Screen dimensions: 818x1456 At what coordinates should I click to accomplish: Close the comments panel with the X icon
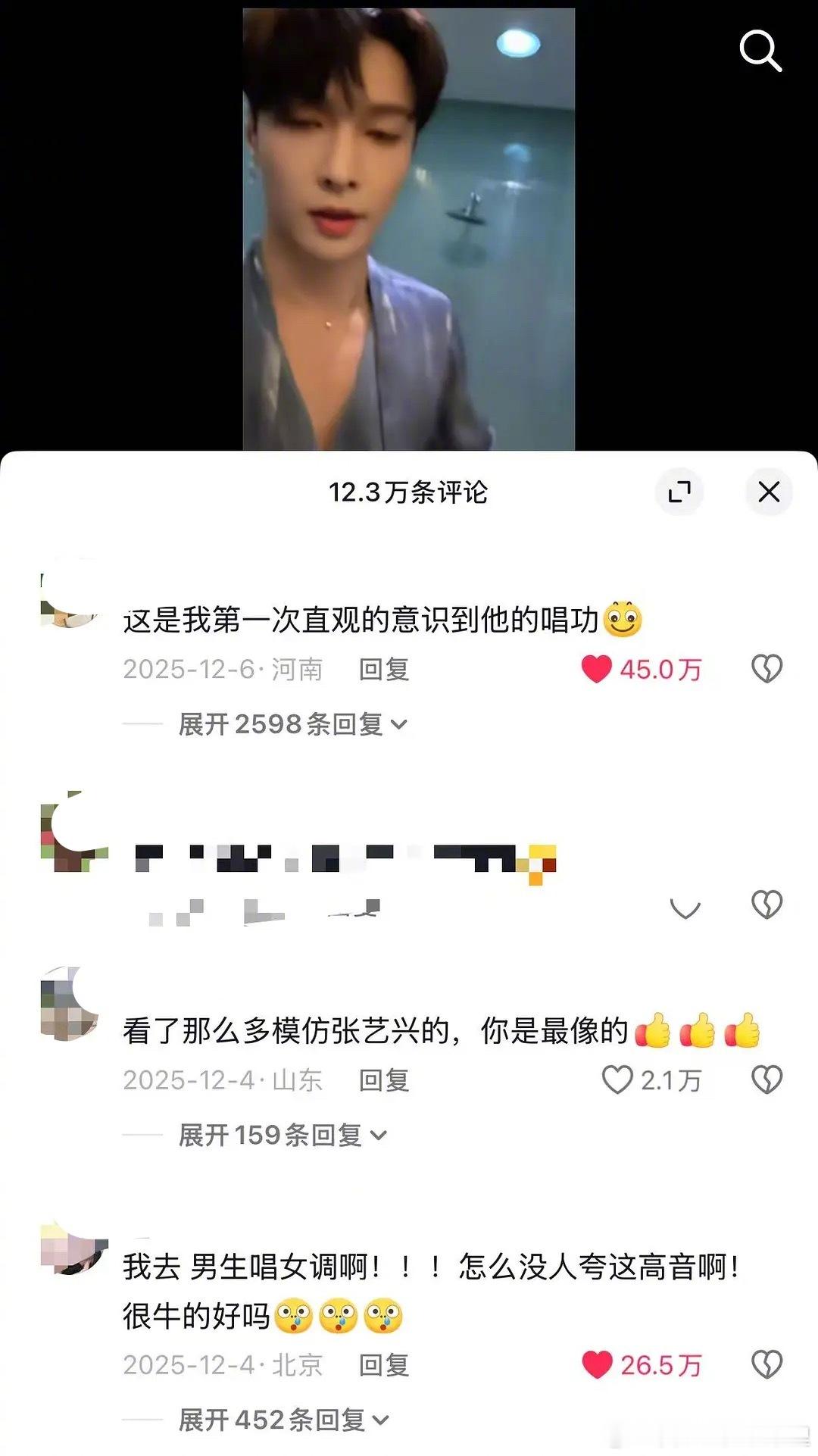coord(770,491)
